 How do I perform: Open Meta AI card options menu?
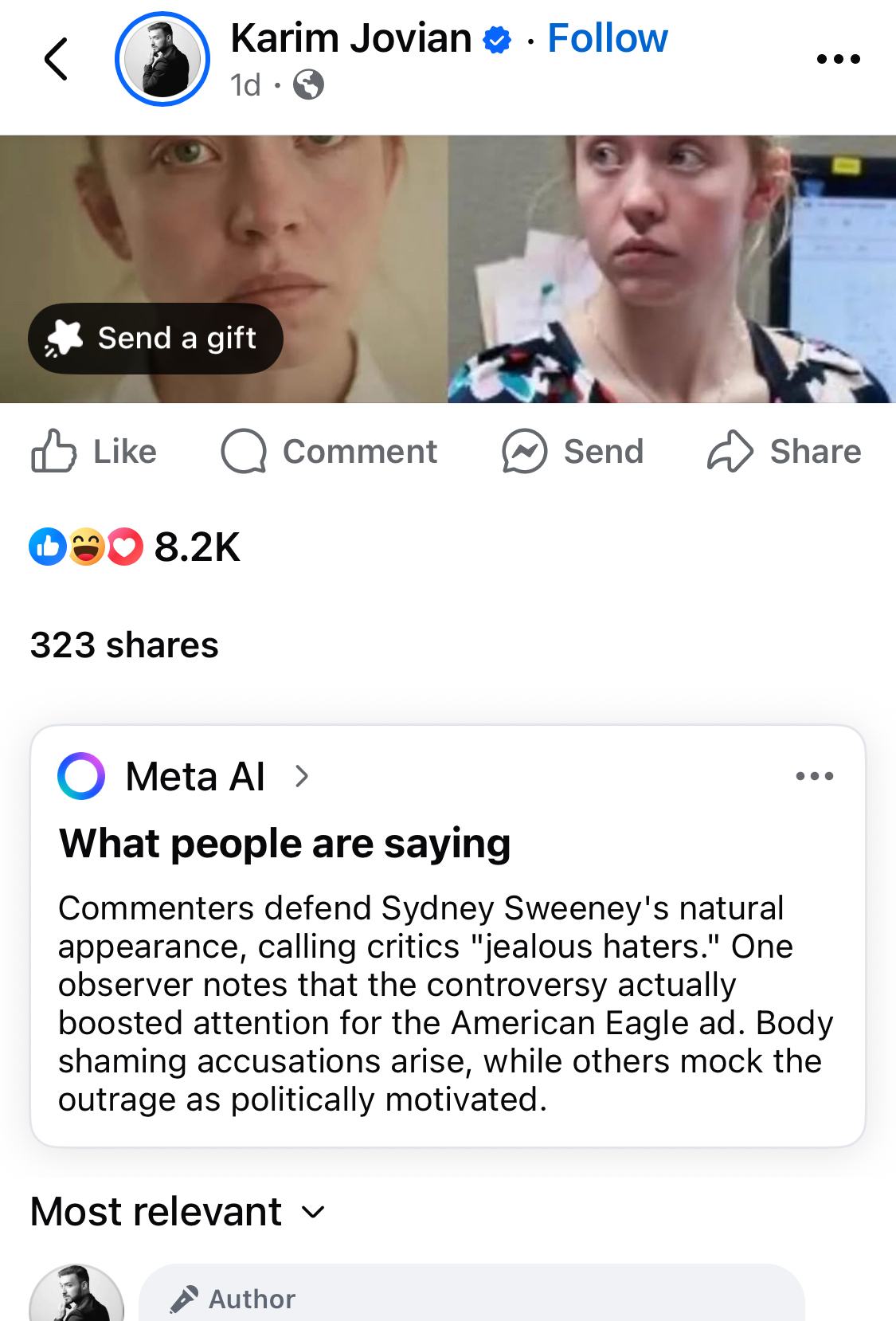(814, 776)
